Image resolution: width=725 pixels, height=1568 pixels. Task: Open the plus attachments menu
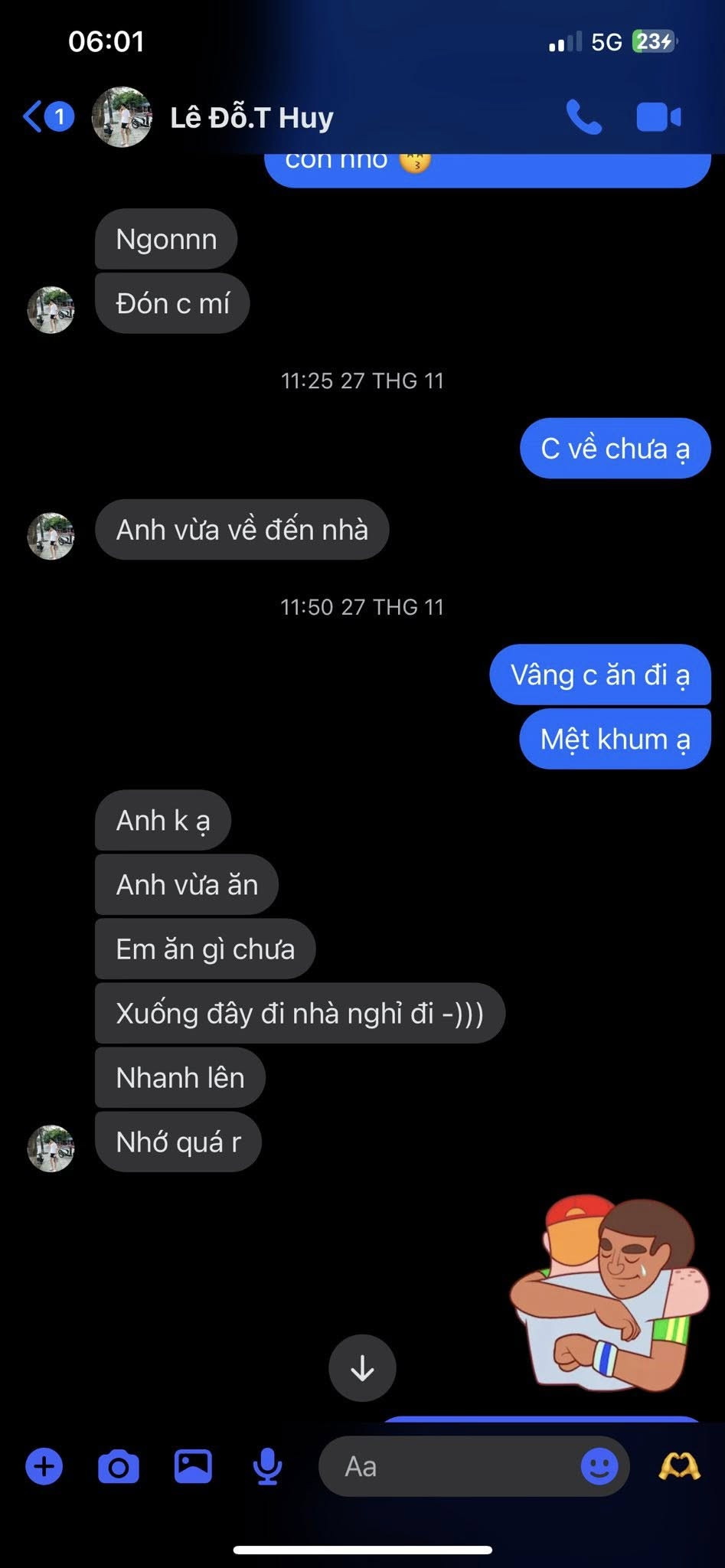click(44, 1467)
